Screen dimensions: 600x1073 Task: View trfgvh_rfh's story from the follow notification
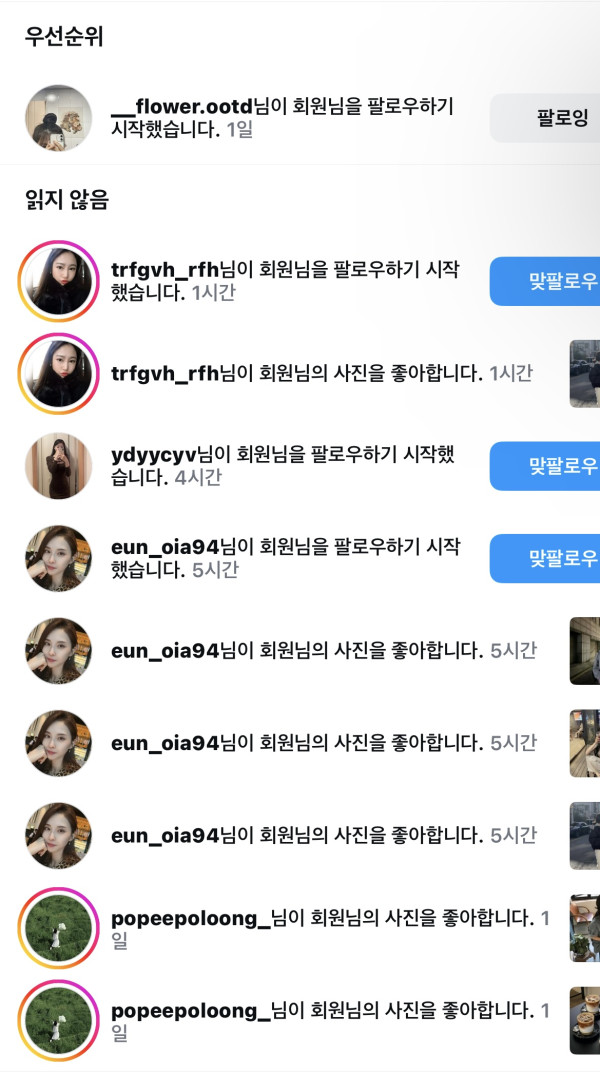(x=58, y=281)
